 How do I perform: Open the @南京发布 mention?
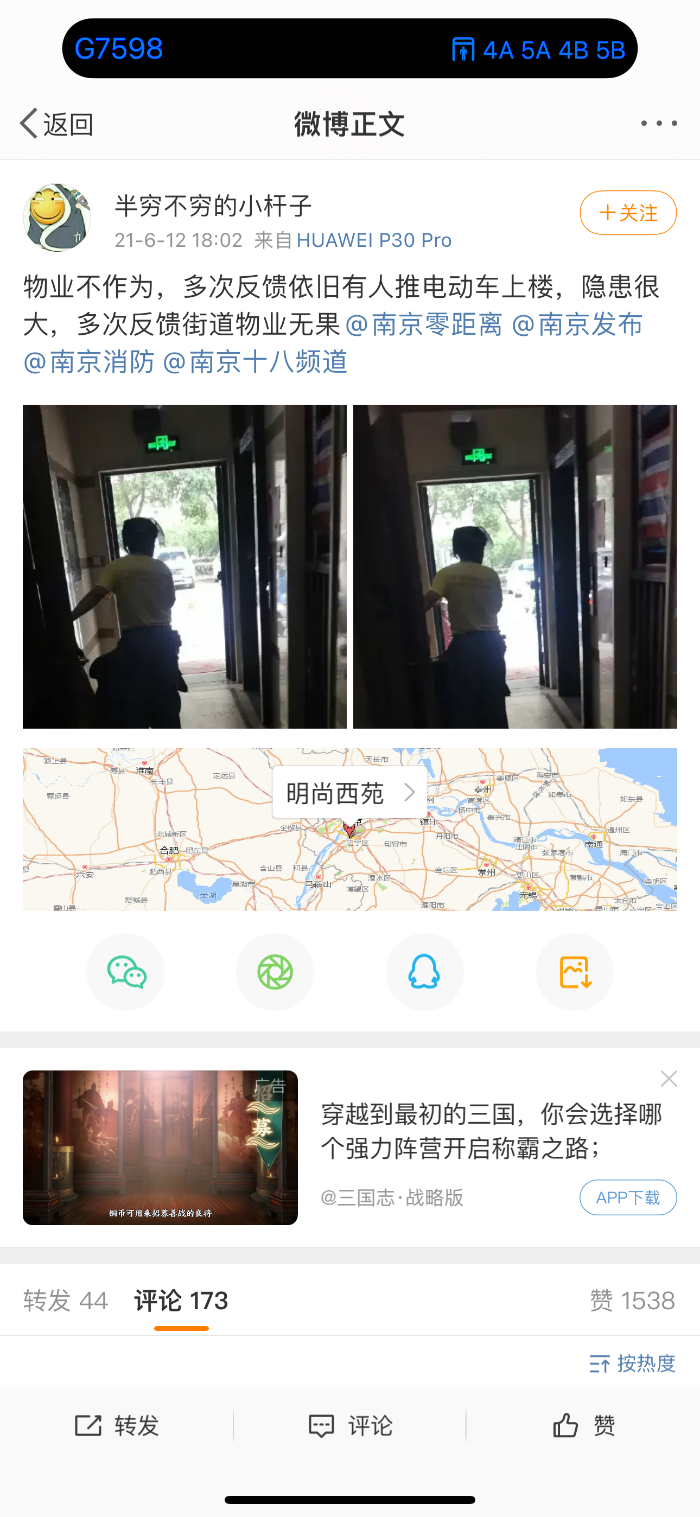click(577, 324)
